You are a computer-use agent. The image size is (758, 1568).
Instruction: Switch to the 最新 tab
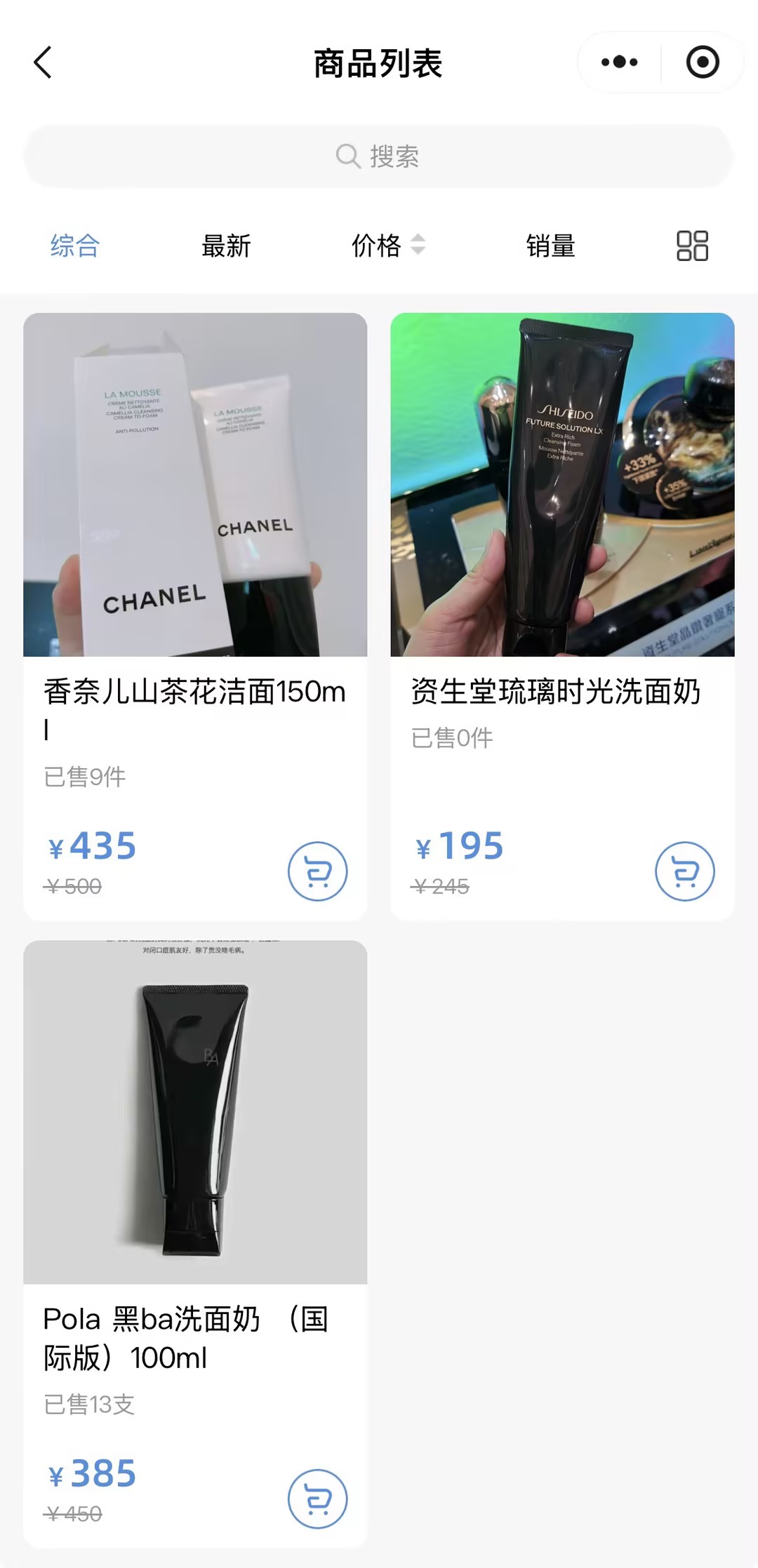(226, 246)
